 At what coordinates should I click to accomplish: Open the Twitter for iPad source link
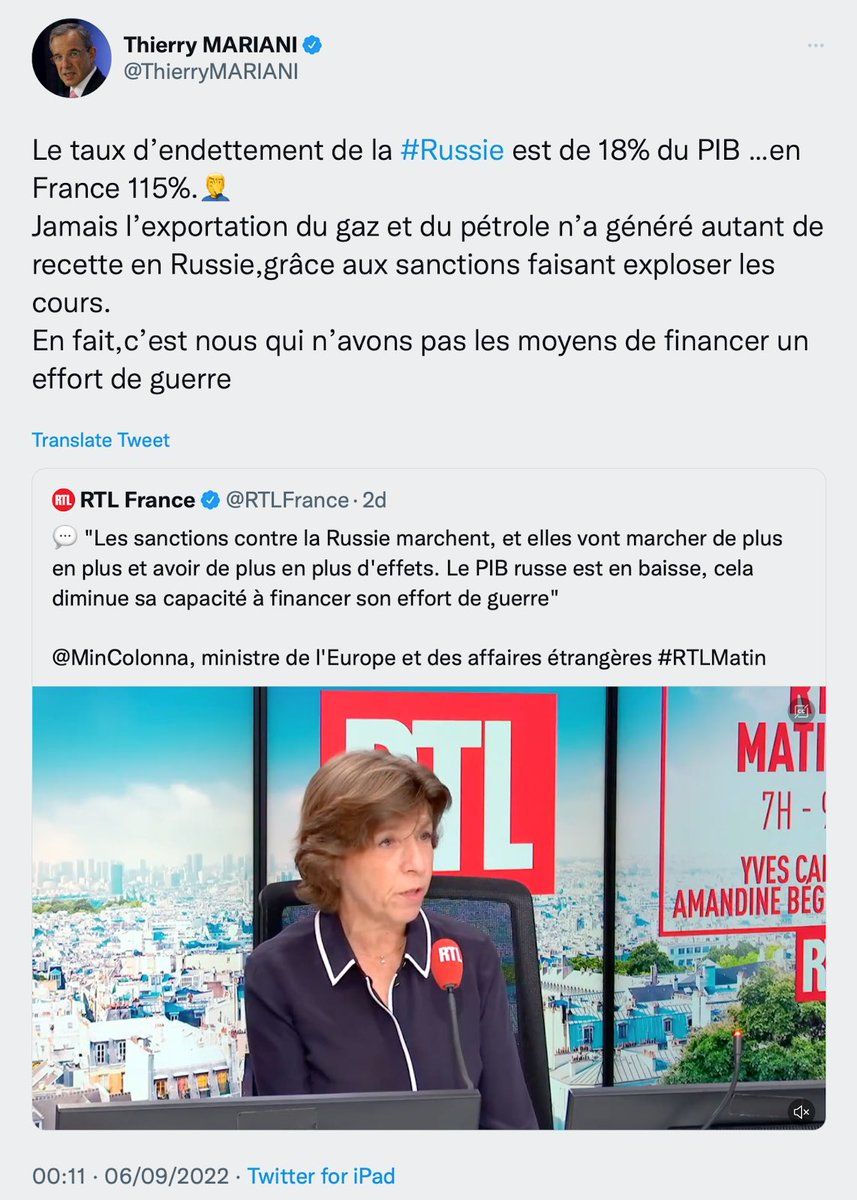(321, 1176)
